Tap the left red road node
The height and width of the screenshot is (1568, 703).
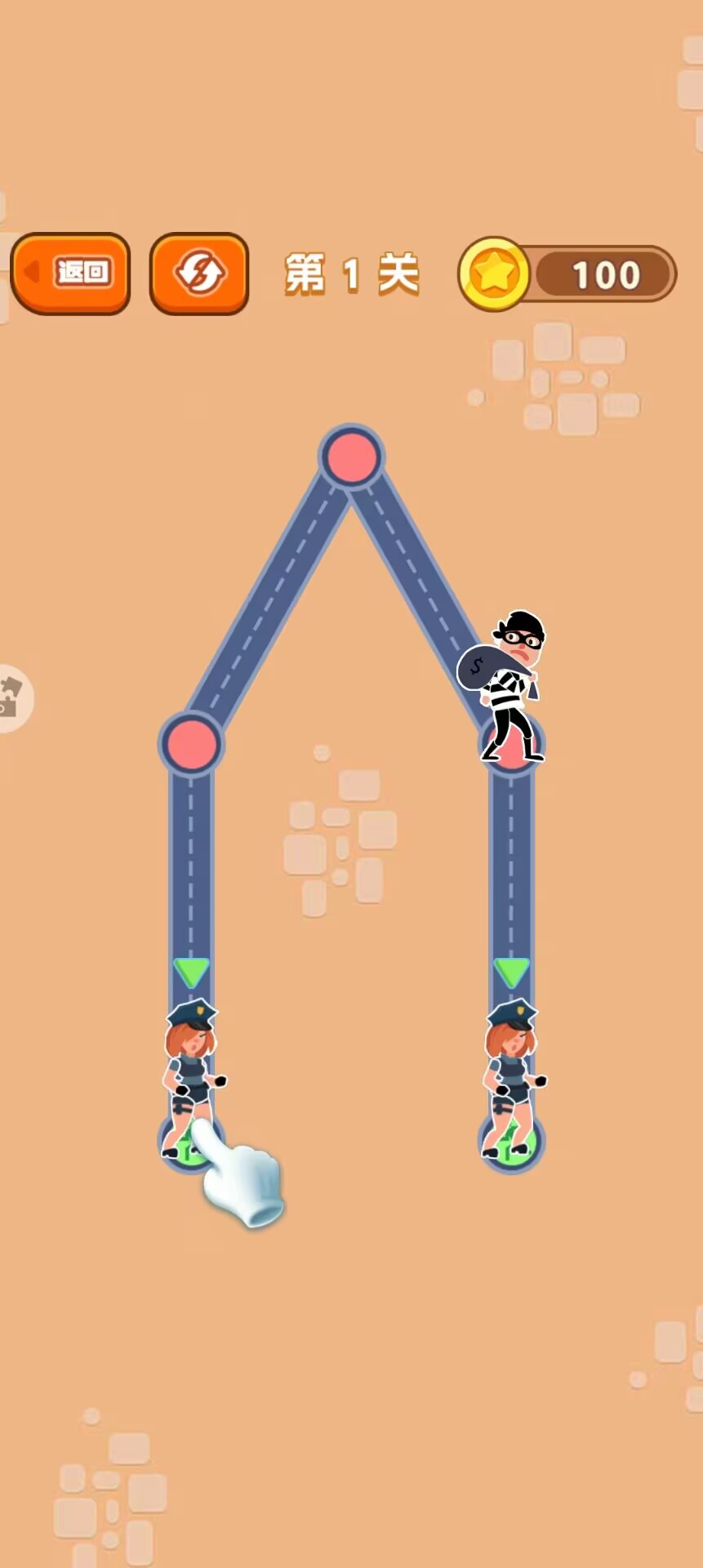tap(191, 744)
